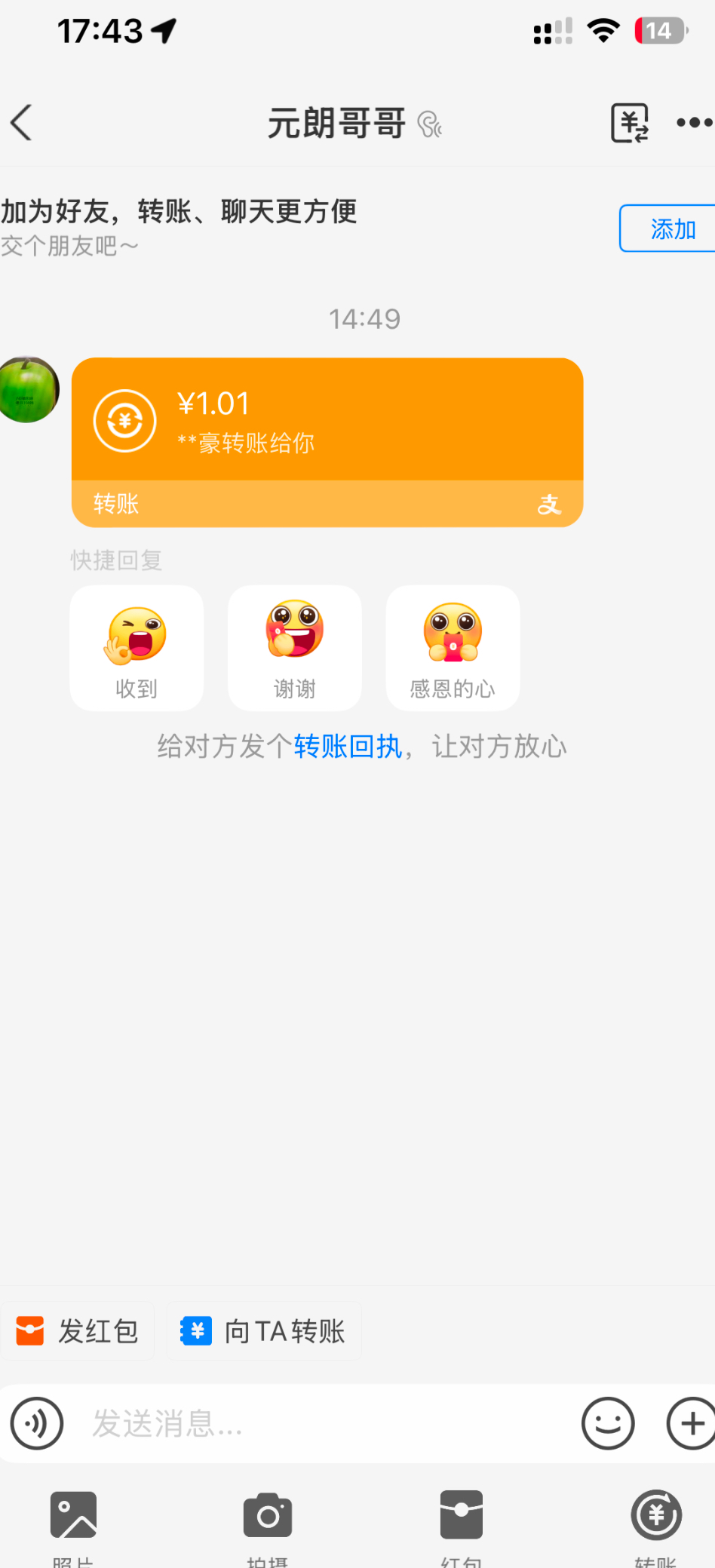Open the transfer records icon

click(629, 122)
